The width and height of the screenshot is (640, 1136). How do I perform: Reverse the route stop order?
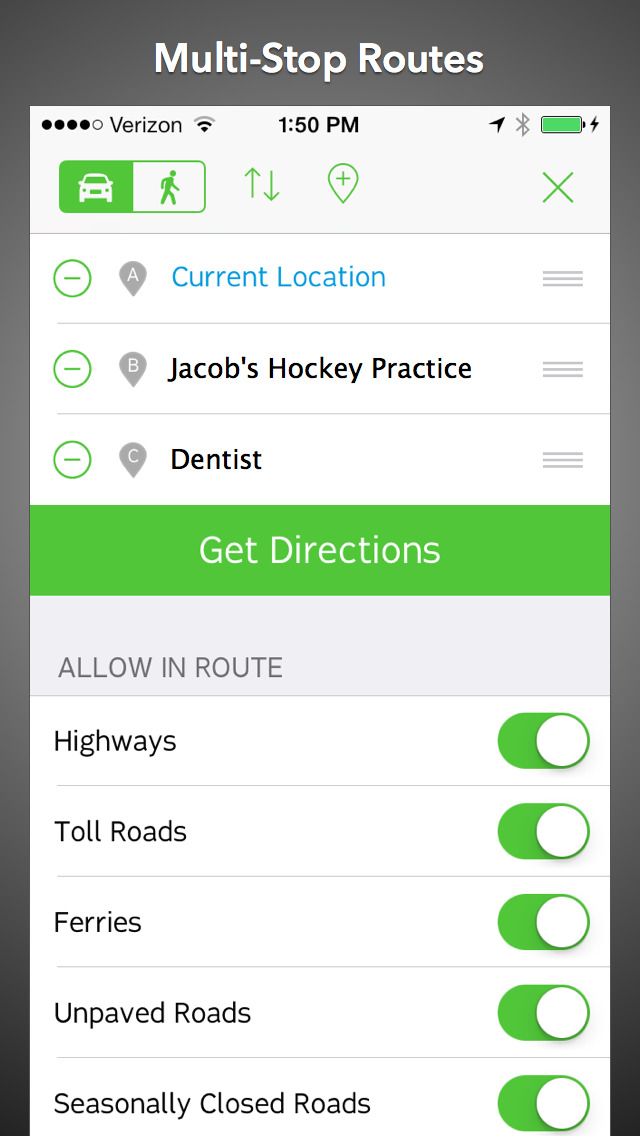[262, 185]
